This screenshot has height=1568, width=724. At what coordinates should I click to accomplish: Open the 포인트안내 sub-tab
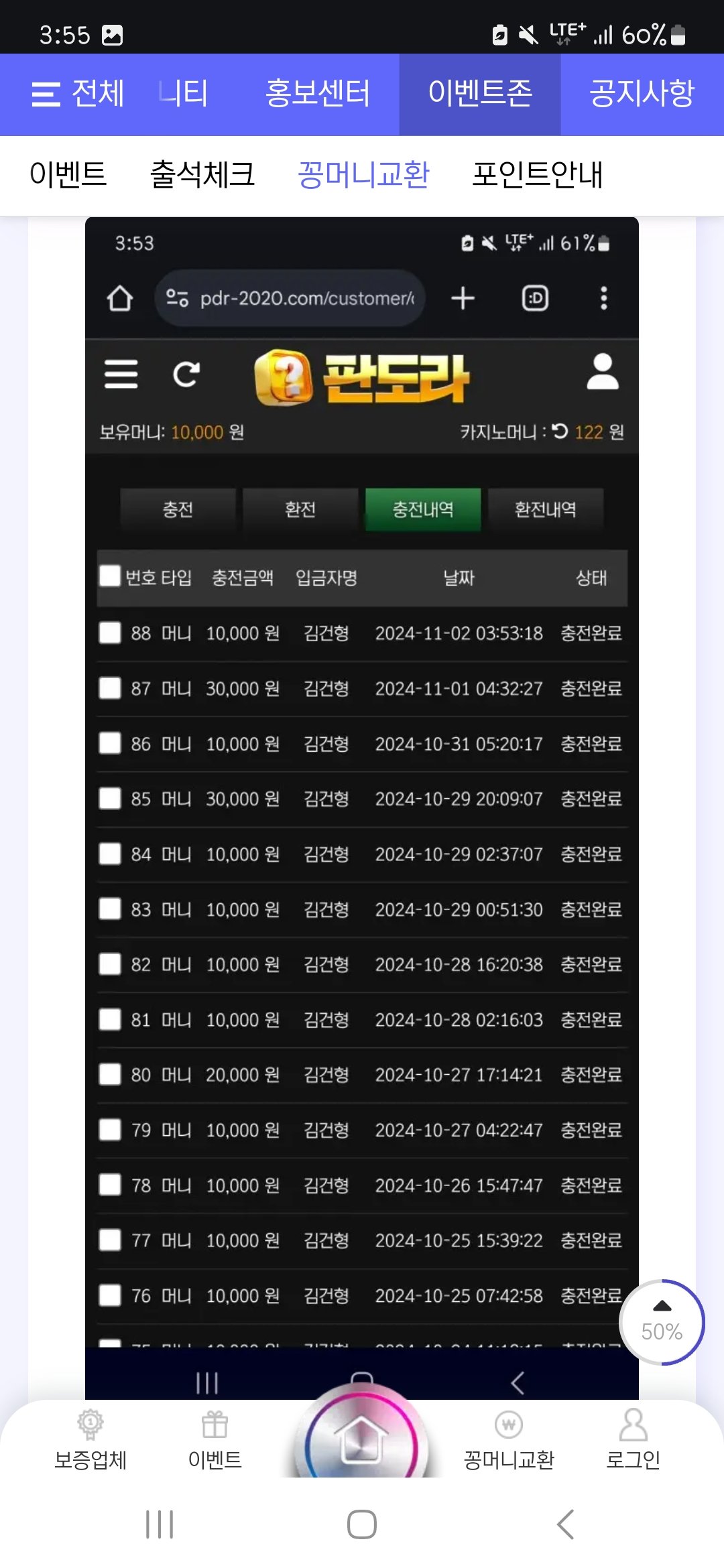pyautogui.click(x=537, y=175)
